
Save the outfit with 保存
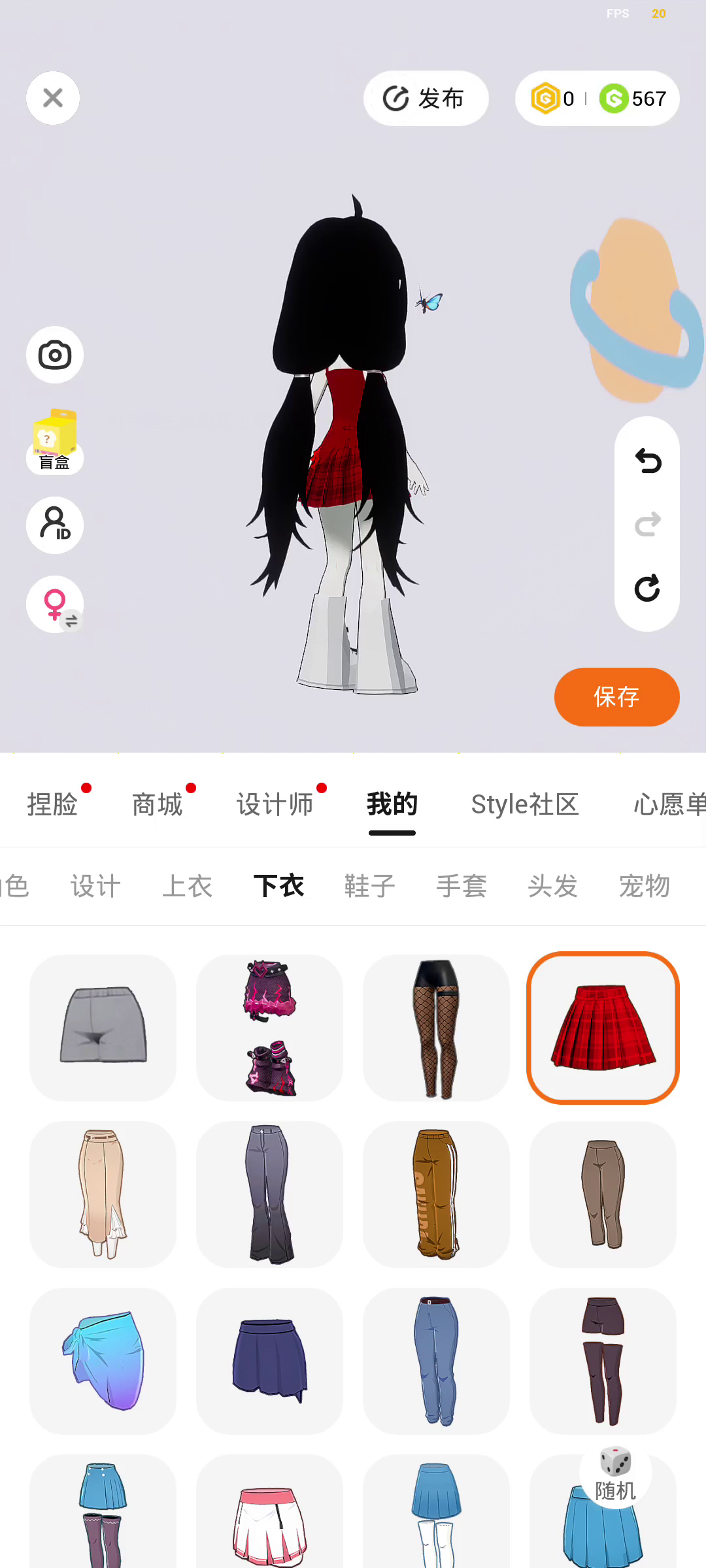click(x=616, y=696)
